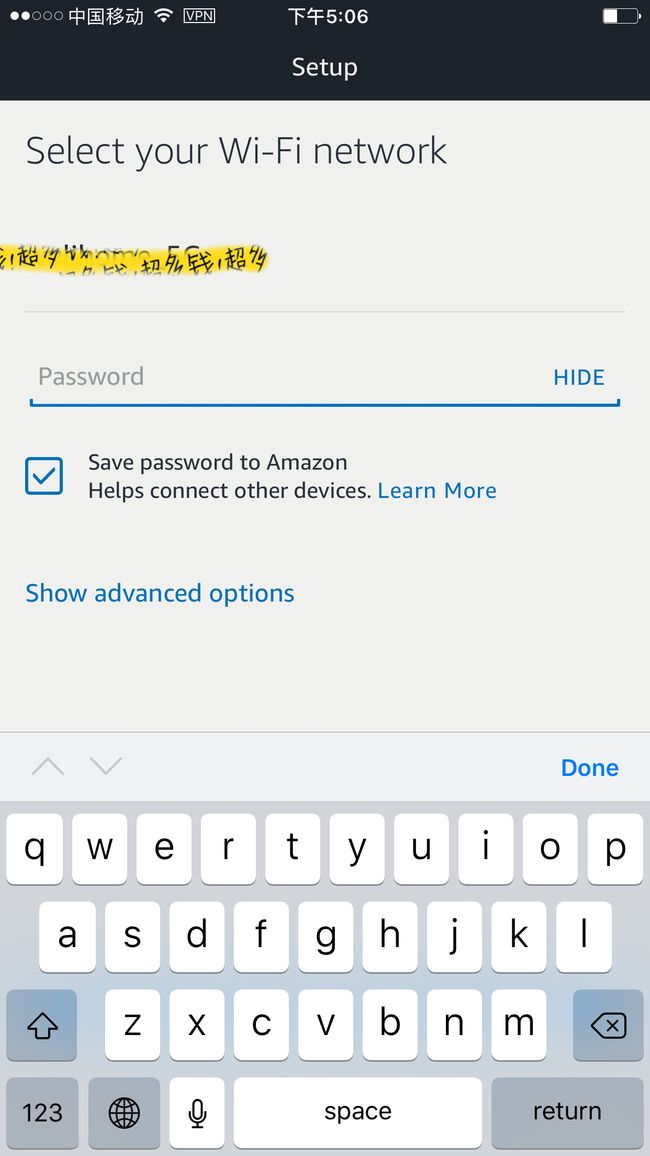Tap Done above the keyboard
The height and width of the screenshot is (1156, 650).
(x=590, y=767)
